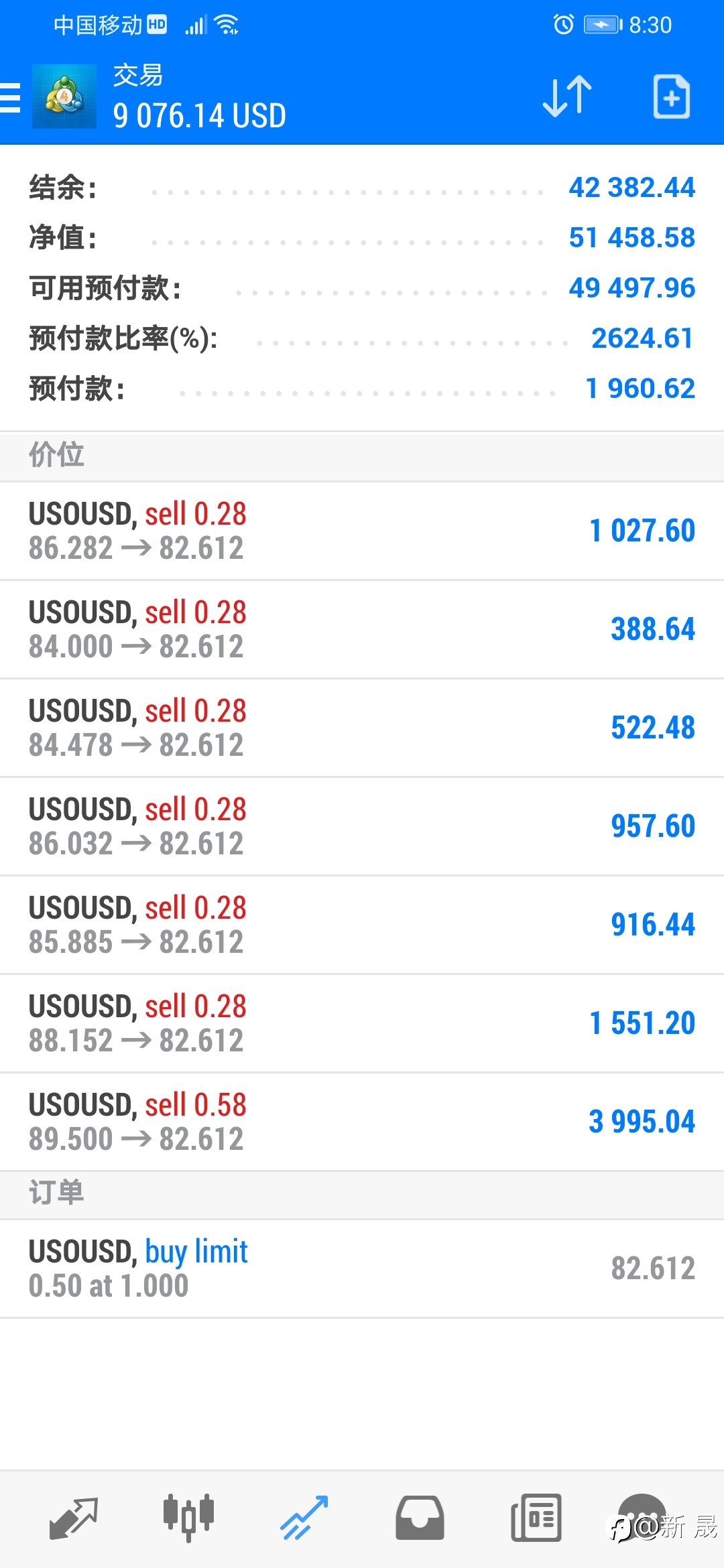Select the USOUSD sell position opened at 85.885

click(x=362, y=925)
